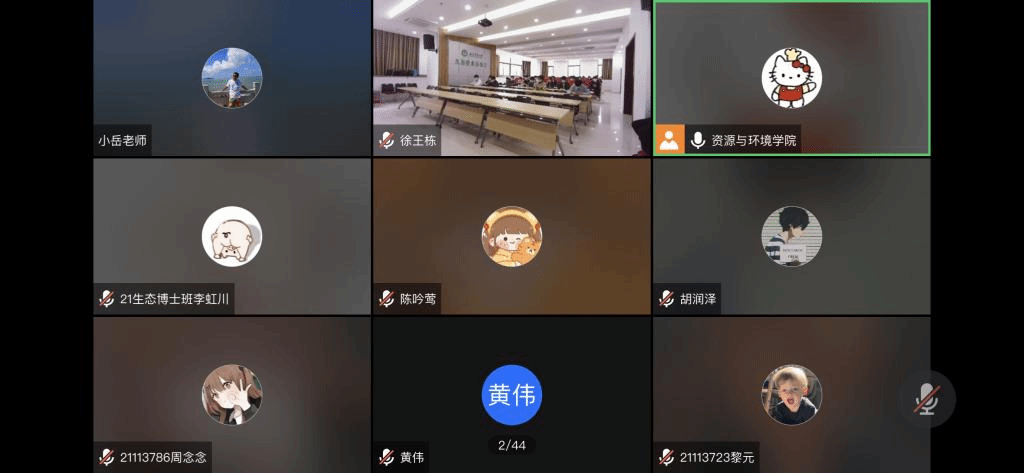Viewport: 1024px width, 473px height.
Task: Open 徐王栋's classroom video tile
Action: point(511,78)
